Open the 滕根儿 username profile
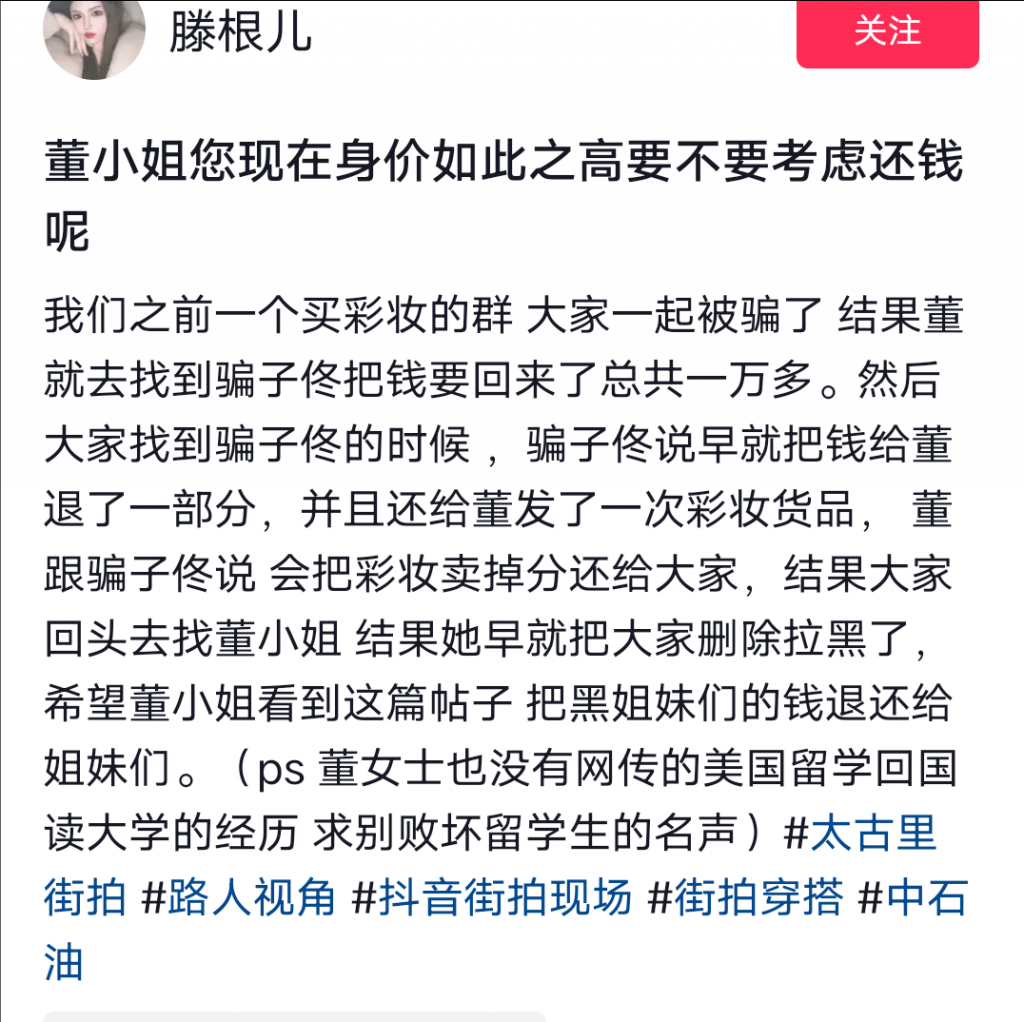The height and width of the screenshot is (1022, 1024). coord(240,31)
